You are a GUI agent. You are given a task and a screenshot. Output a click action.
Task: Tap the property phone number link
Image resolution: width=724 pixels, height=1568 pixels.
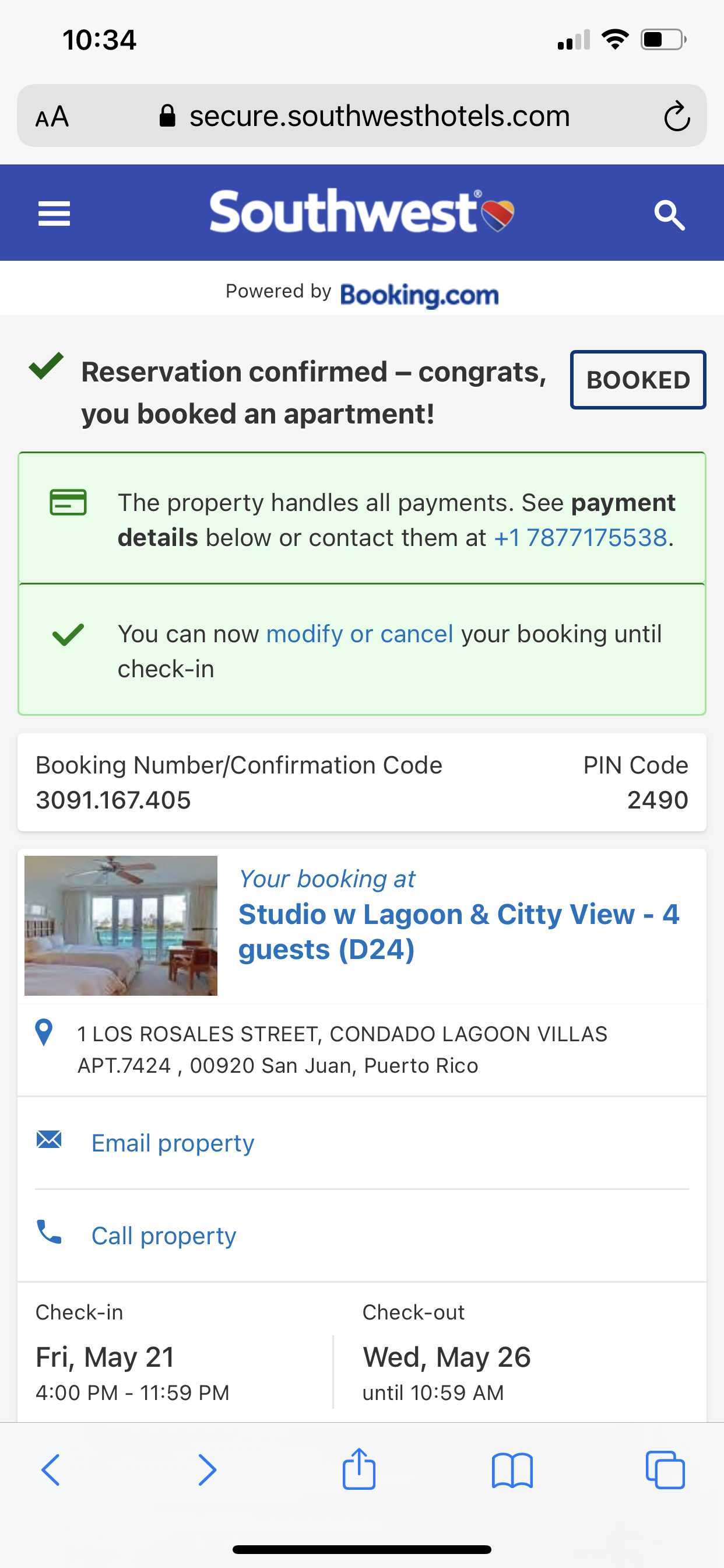click(x=581, y=538)
